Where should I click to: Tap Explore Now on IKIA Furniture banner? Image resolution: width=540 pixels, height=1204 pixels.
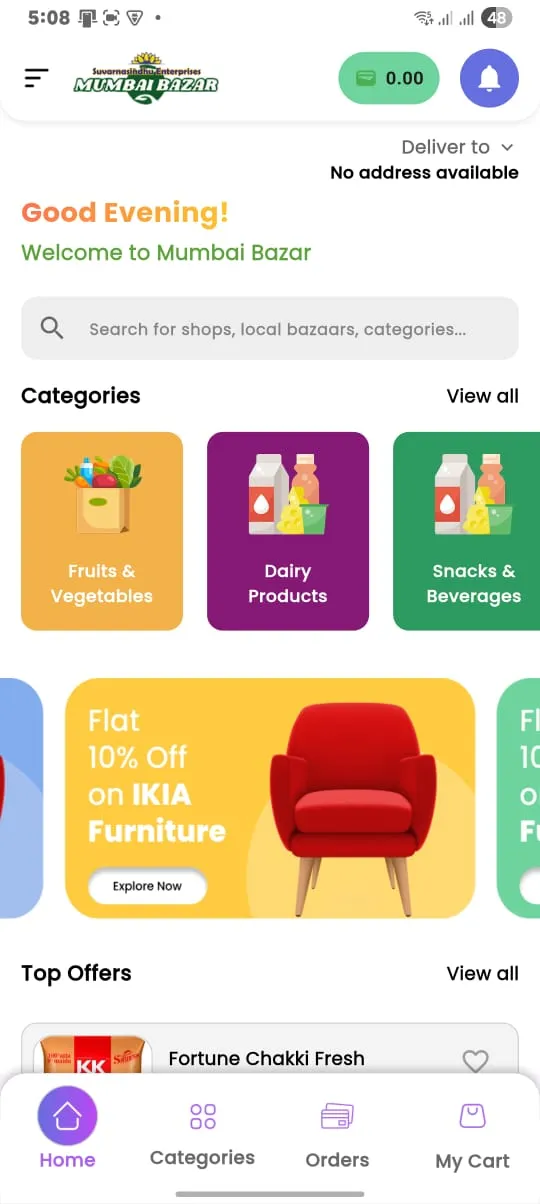pos(147,886)
